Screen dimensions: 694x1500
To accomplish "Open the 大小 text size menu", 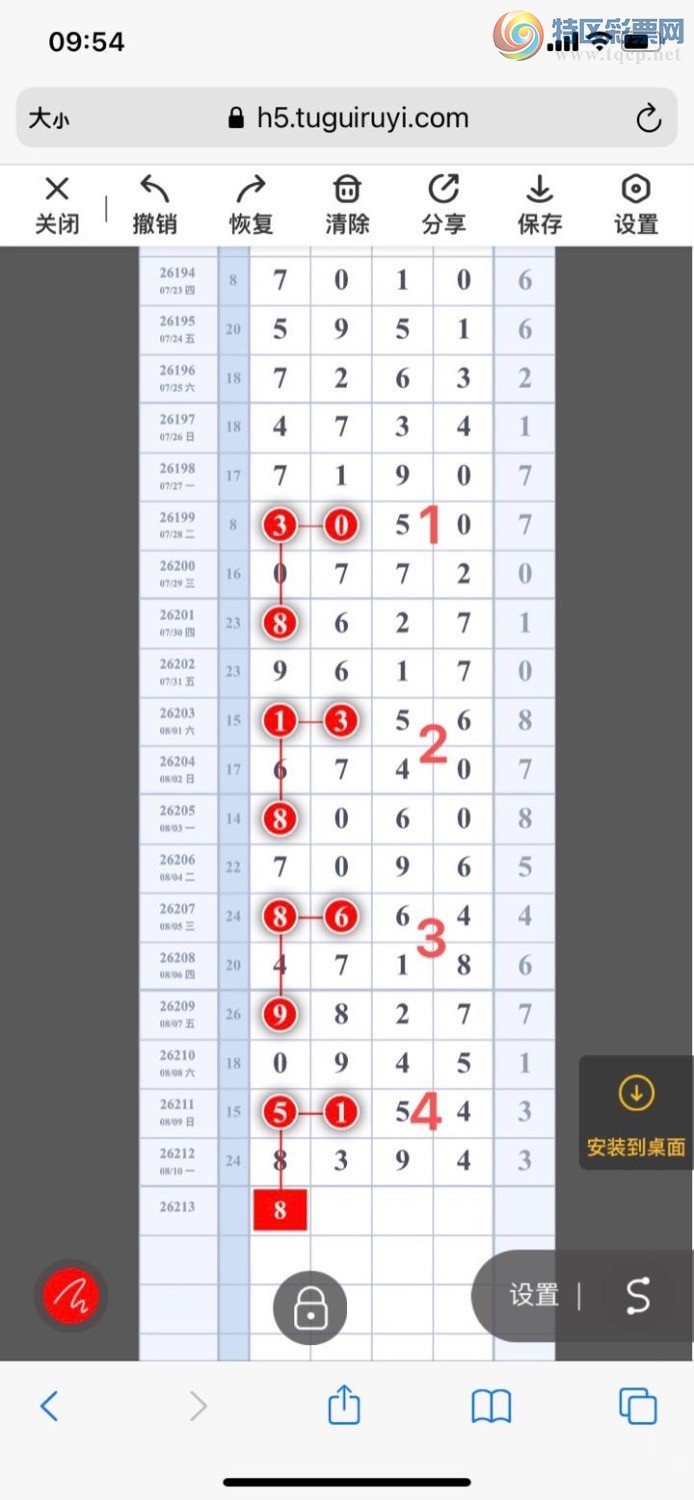I will (x=49, y=119).
